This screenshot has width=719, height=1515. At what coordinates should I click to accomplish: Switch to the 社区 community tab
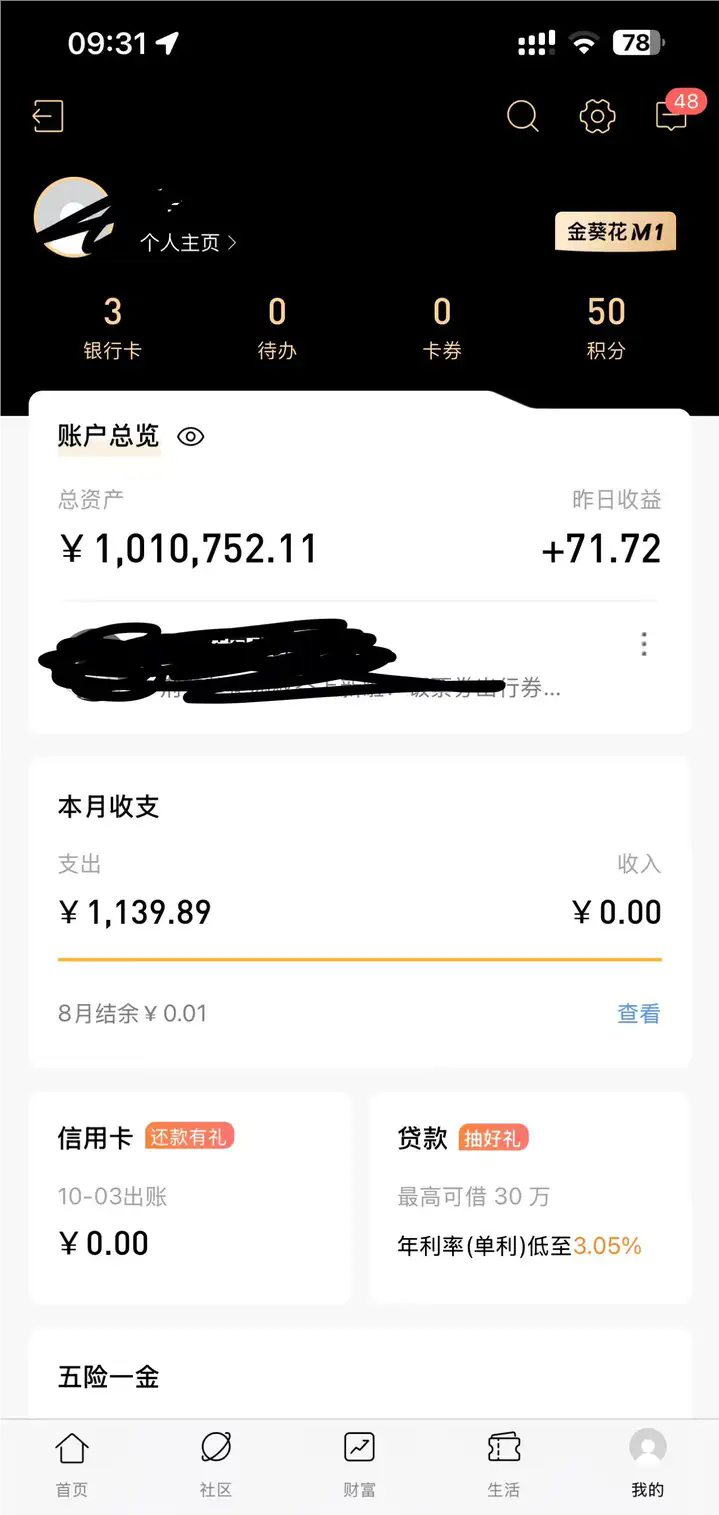[216, 1464]
